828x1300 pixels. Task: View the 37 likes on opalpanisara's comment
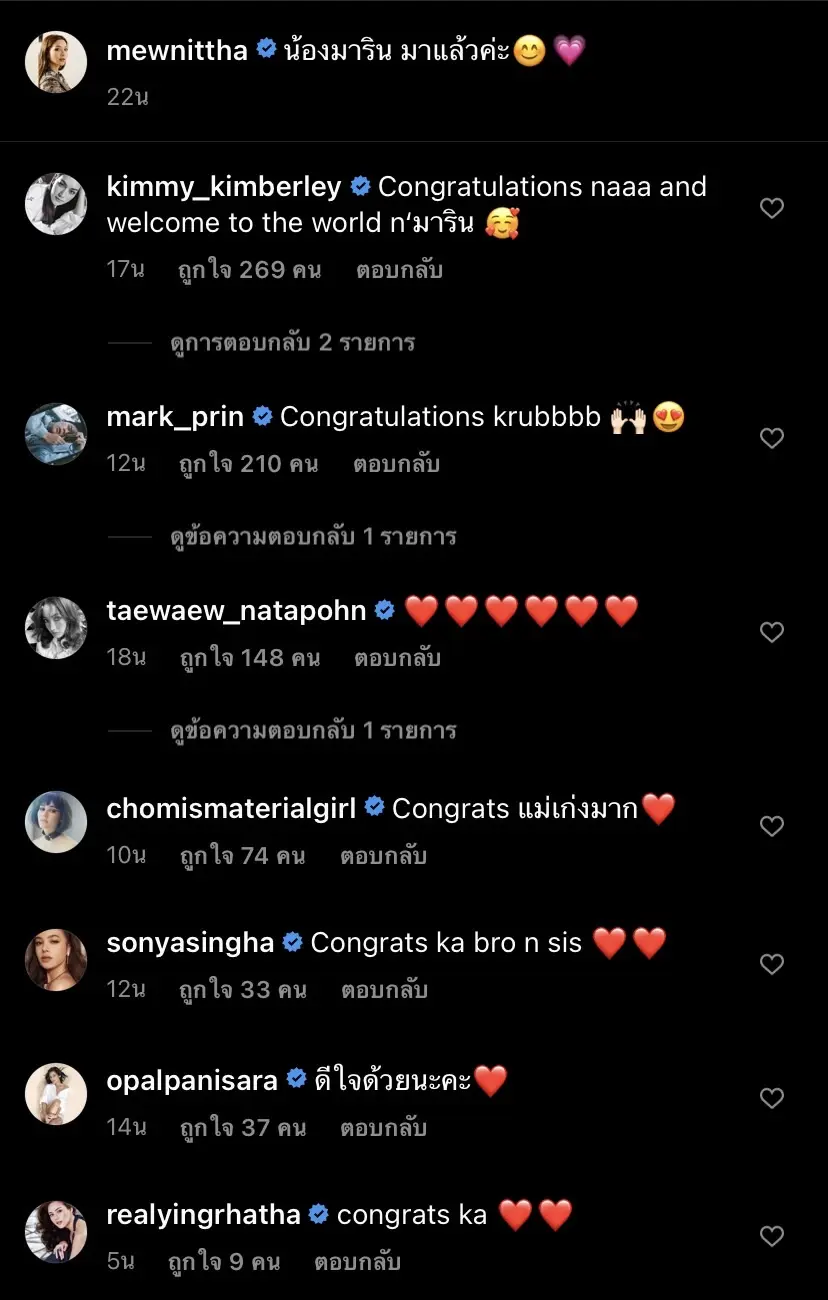tap(242, 1128)
